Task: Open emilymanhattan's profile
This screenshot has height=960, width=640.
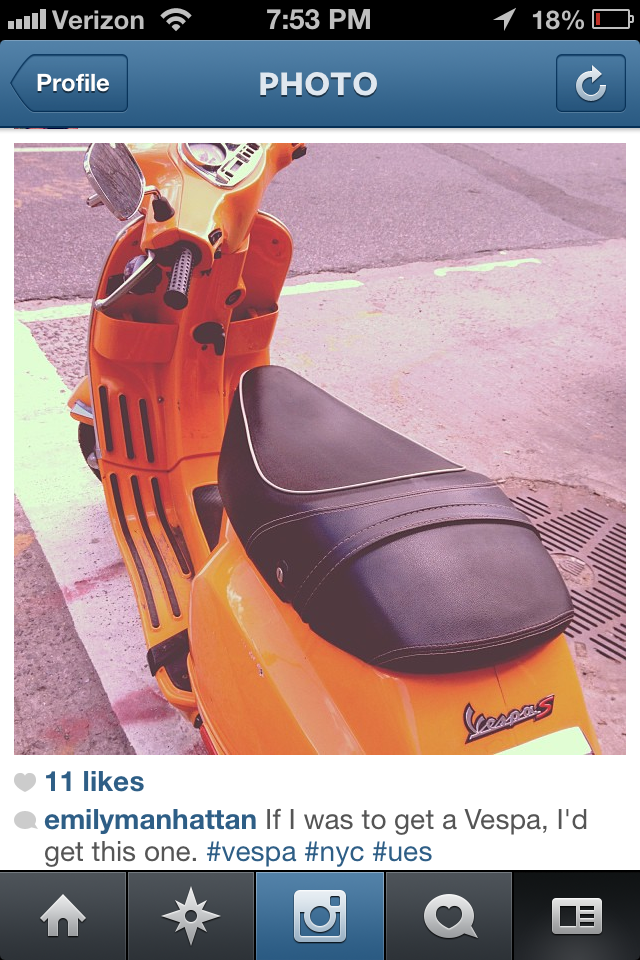Action: click(150, 821)
